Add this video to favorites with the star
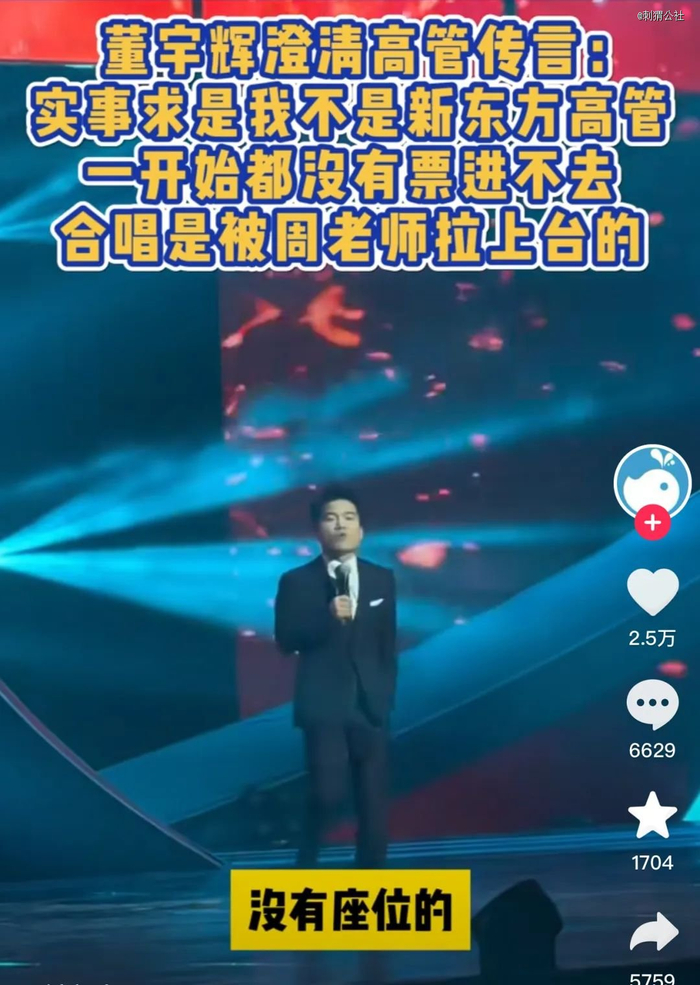The width and height of the screenshot is (700, 985). [652, 816]
